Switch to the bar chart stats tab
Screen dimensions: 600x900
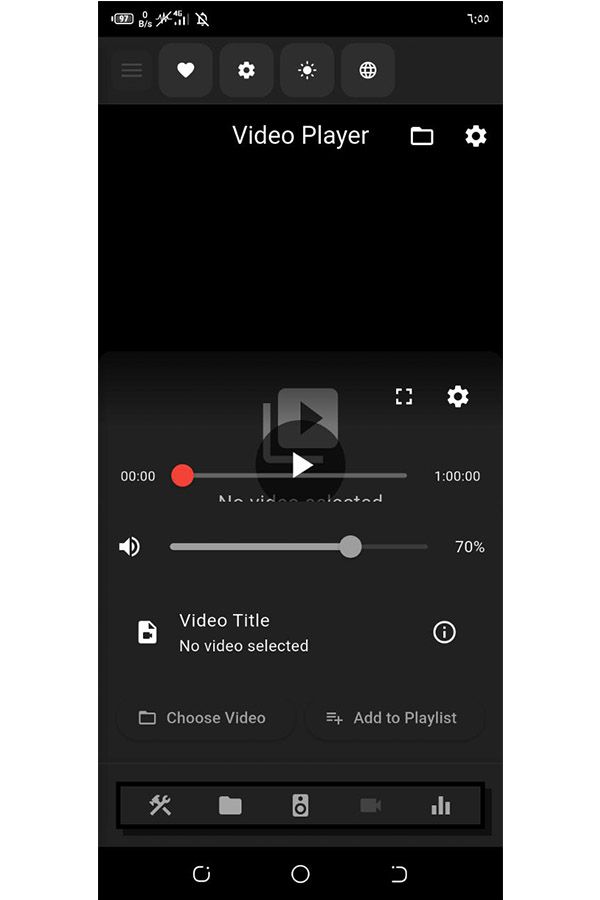[x=440, y=805]
